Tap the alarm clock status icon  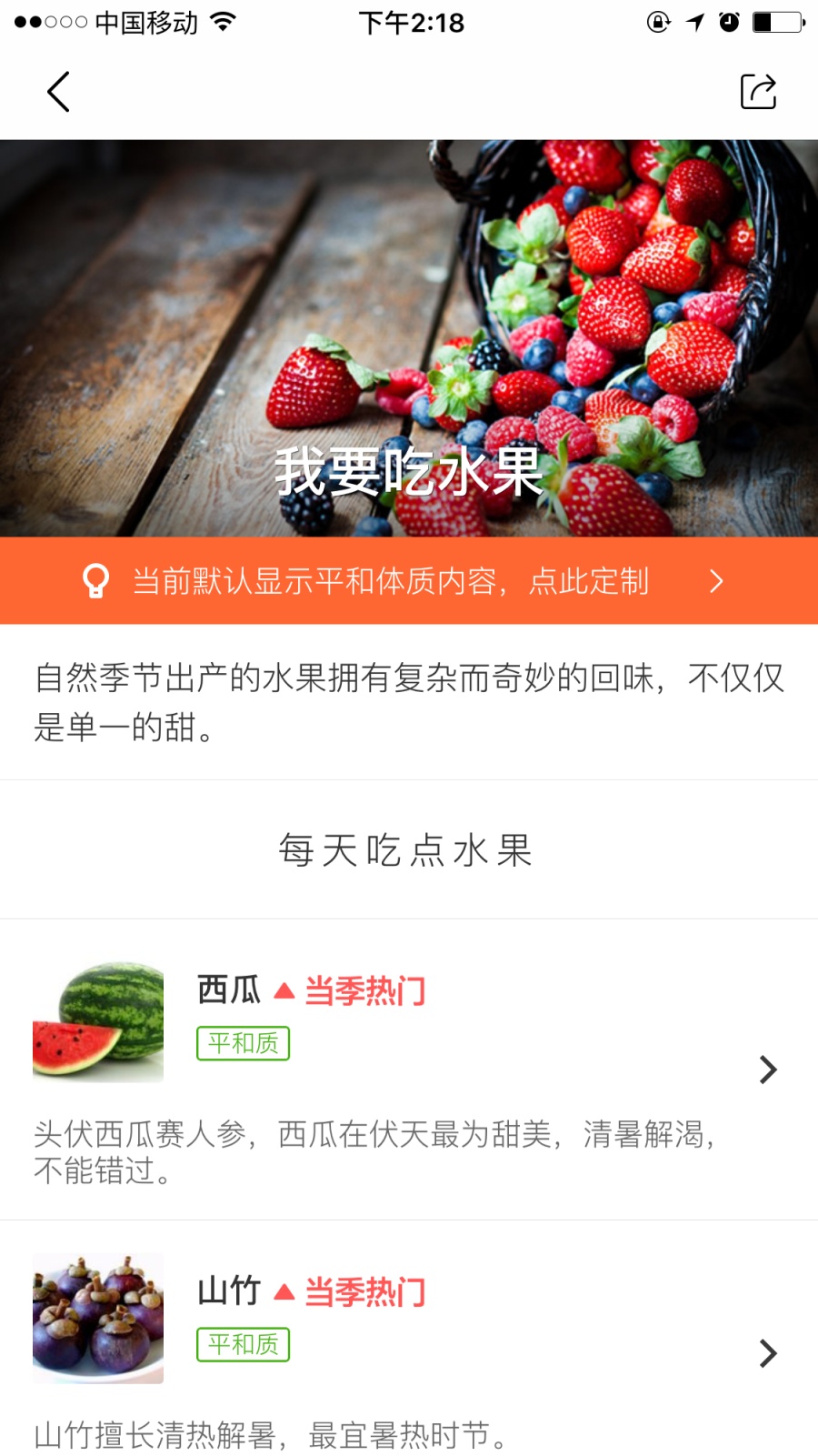[x=730, y=23]
